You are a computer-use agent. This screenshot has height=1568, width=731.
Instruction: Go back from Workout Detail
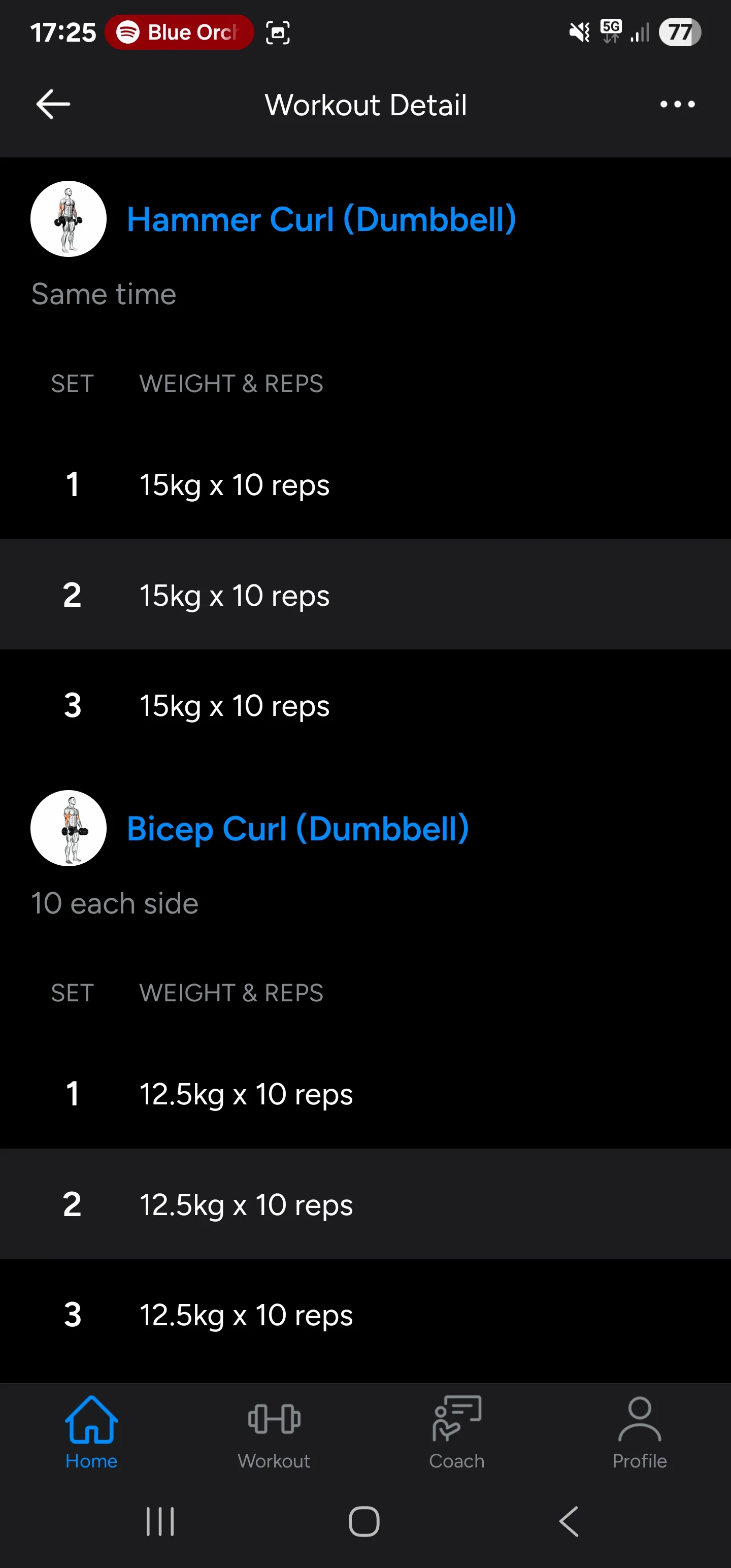coord(53,104)
